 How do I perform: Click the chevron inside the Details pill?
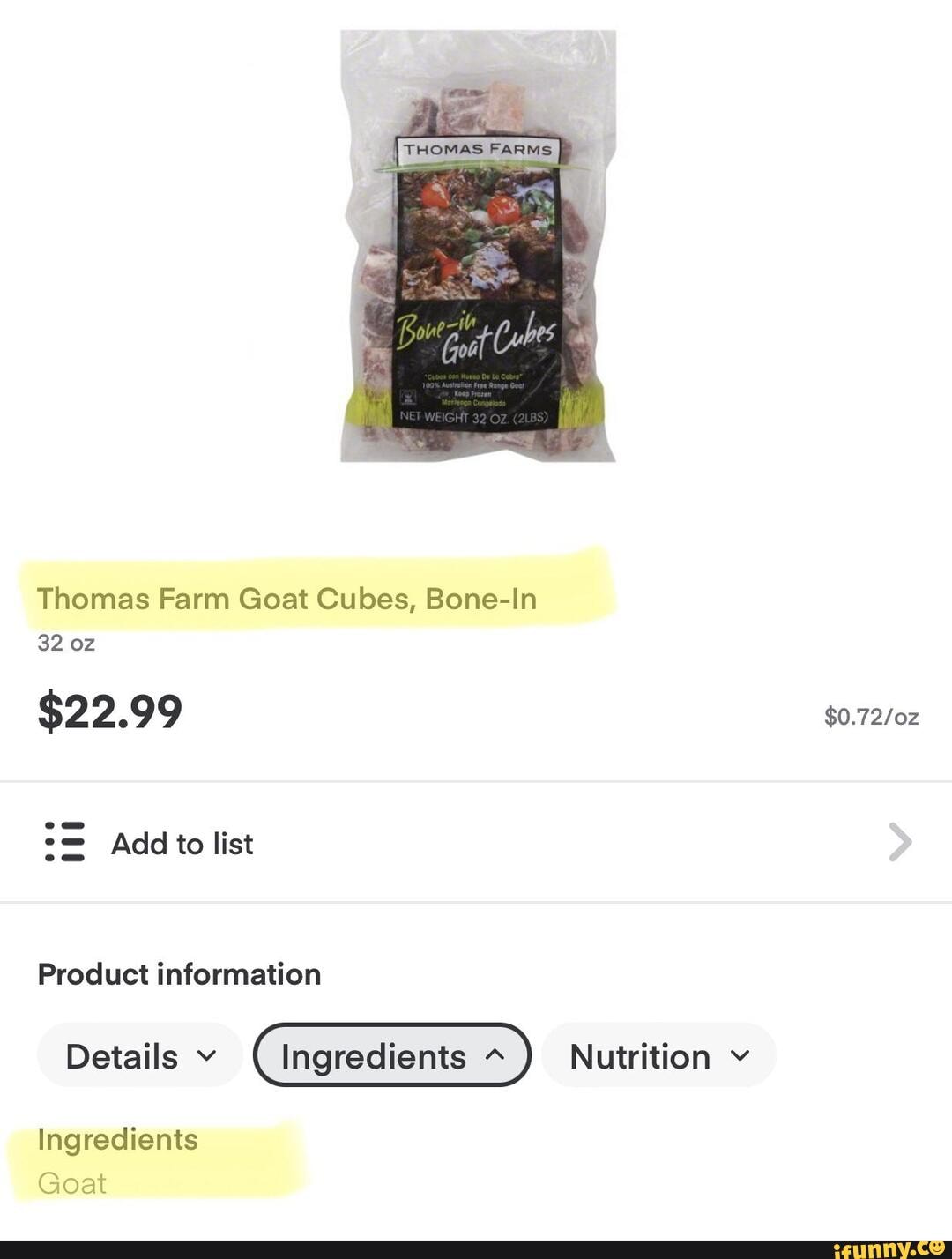pyautogui.click(x=205, y=1055)
